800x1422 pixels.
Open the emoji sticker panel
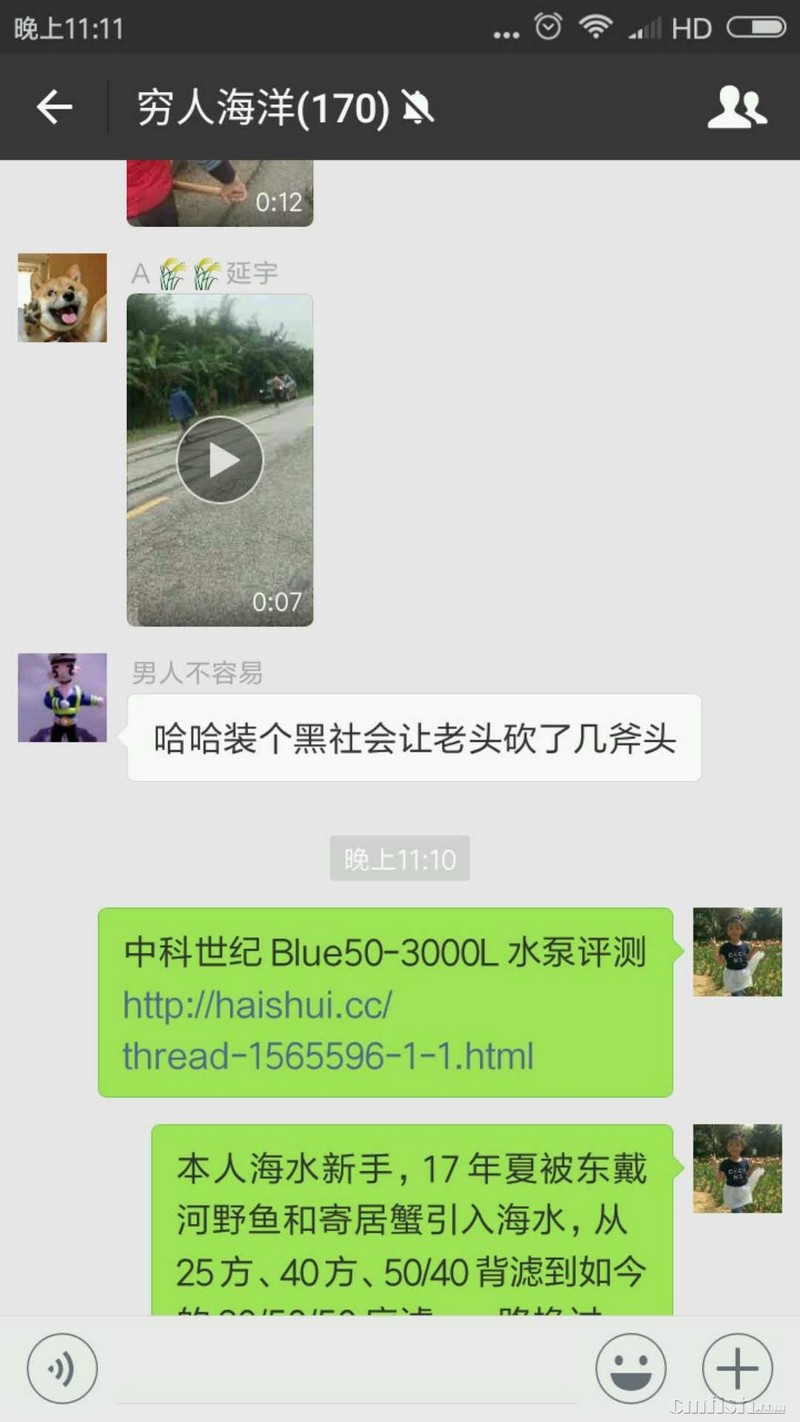pyautogui.click(x=631, y=1368)
